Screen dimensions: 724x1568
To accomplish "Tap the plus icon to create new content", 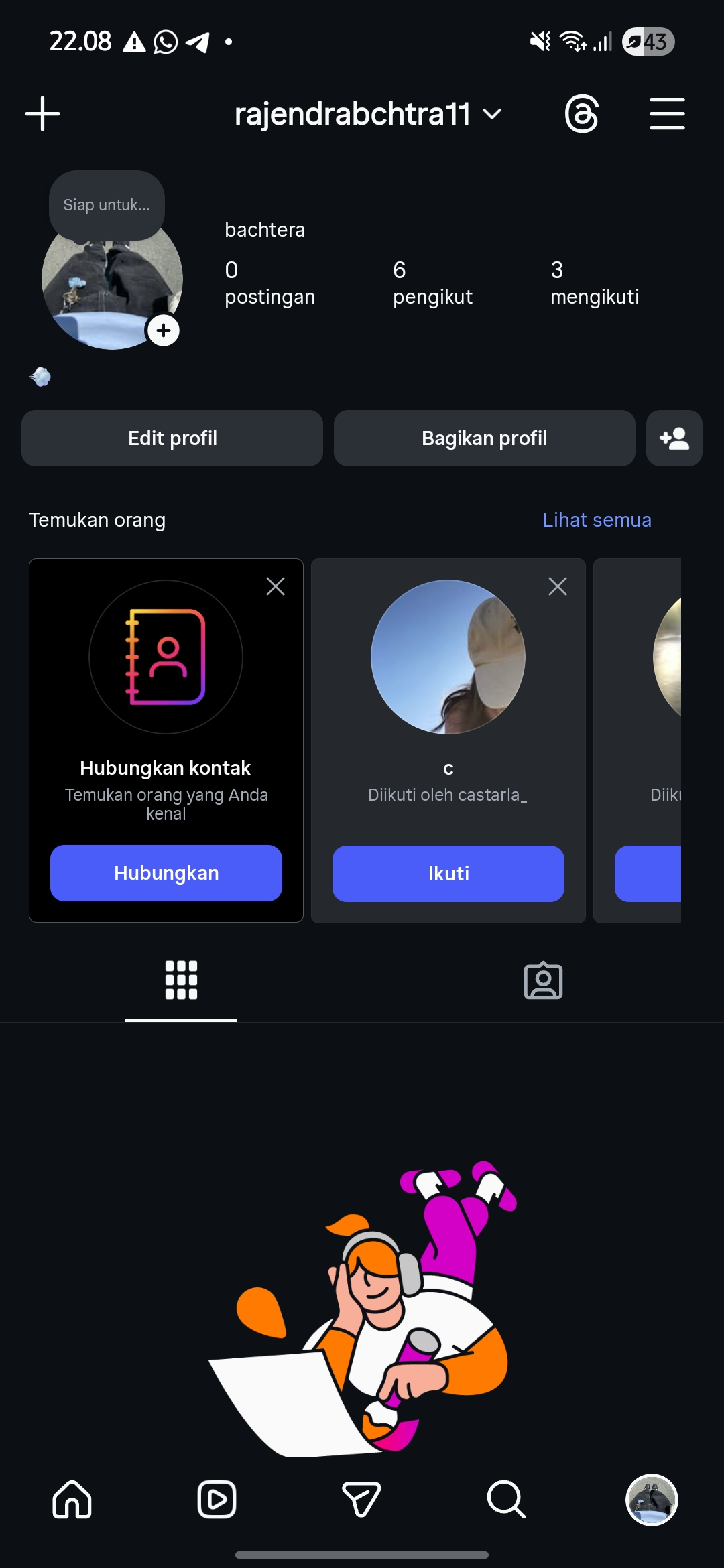I will [x=42, y=113].
